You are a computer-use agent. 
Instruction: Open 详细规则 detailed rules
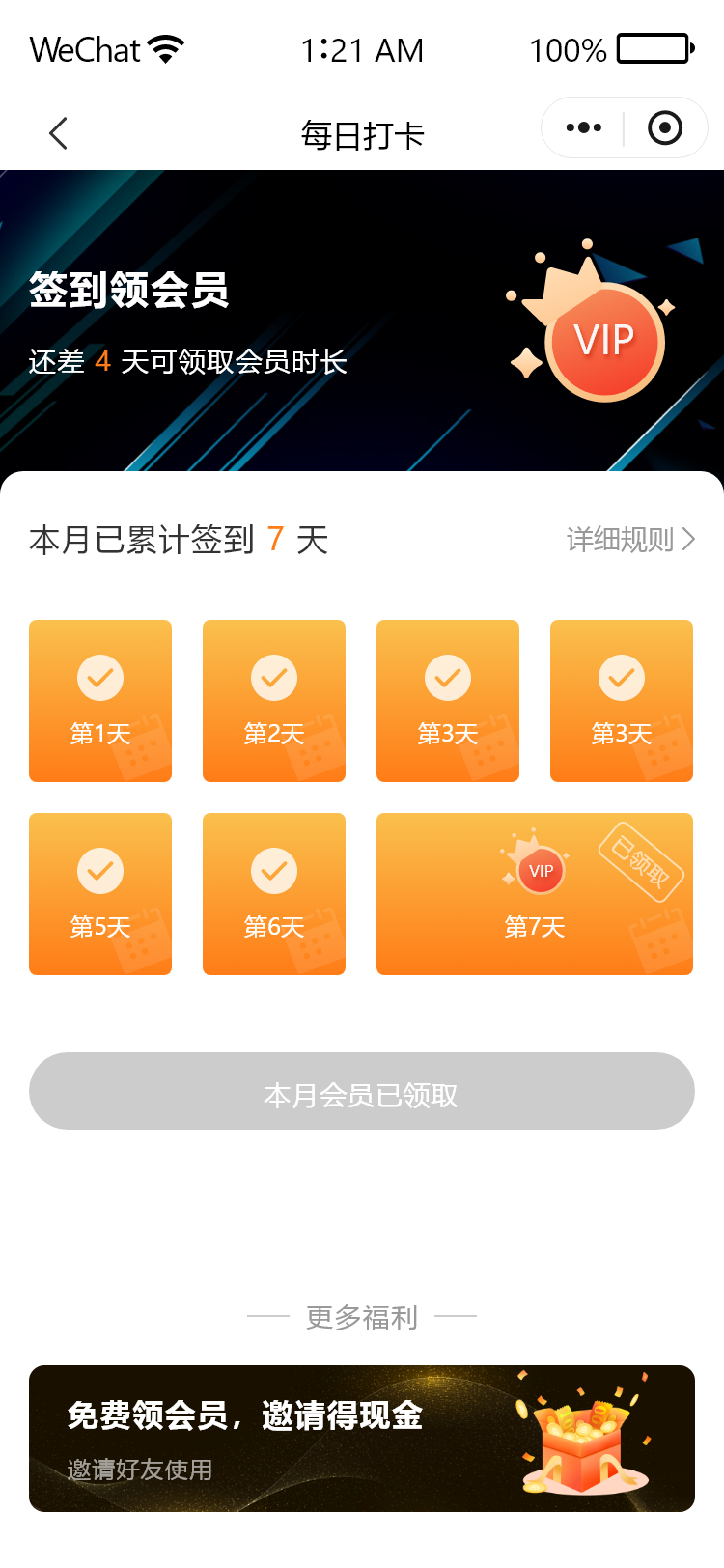pyautogui.click(x=630, y=539)
